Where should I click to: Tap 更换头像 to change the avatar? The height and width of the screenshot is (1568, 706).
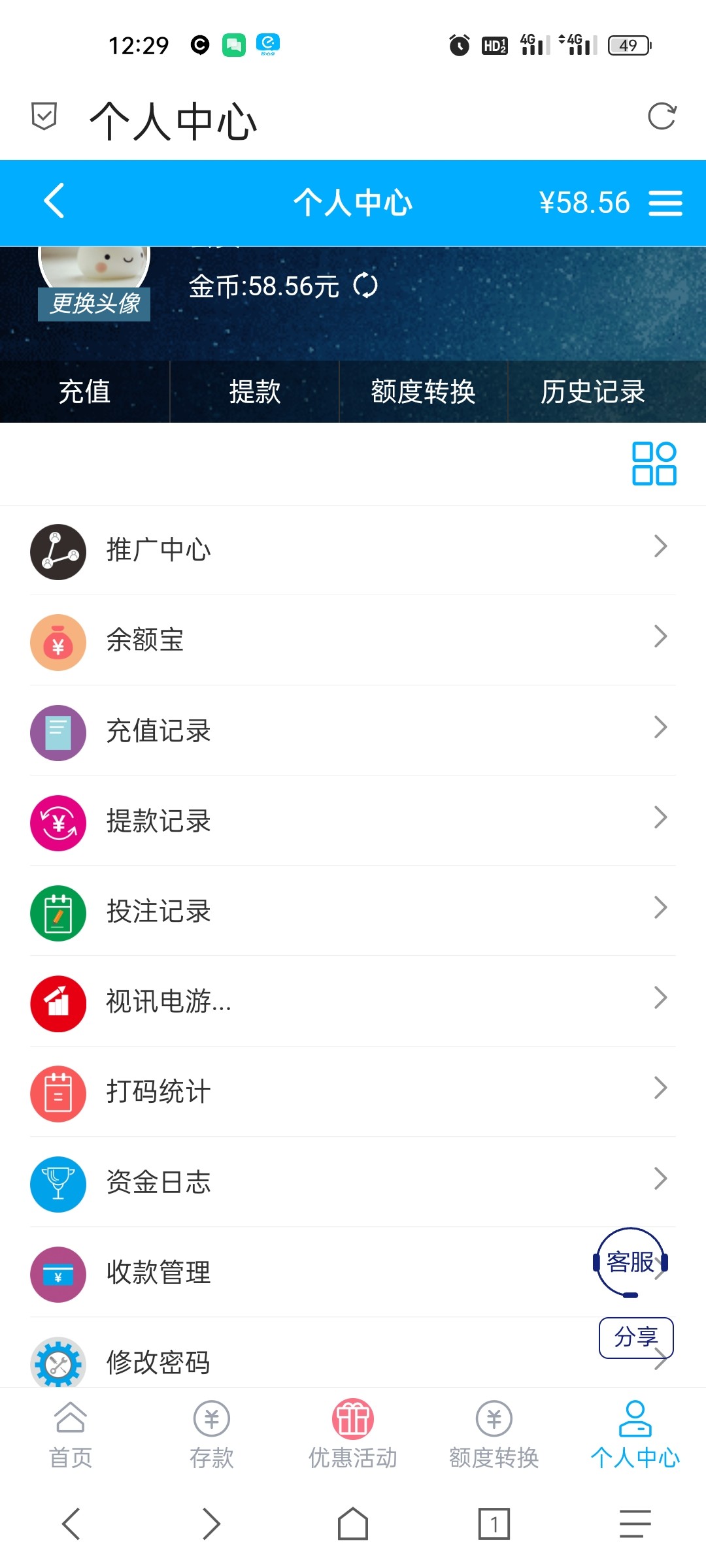coord(95,304)
